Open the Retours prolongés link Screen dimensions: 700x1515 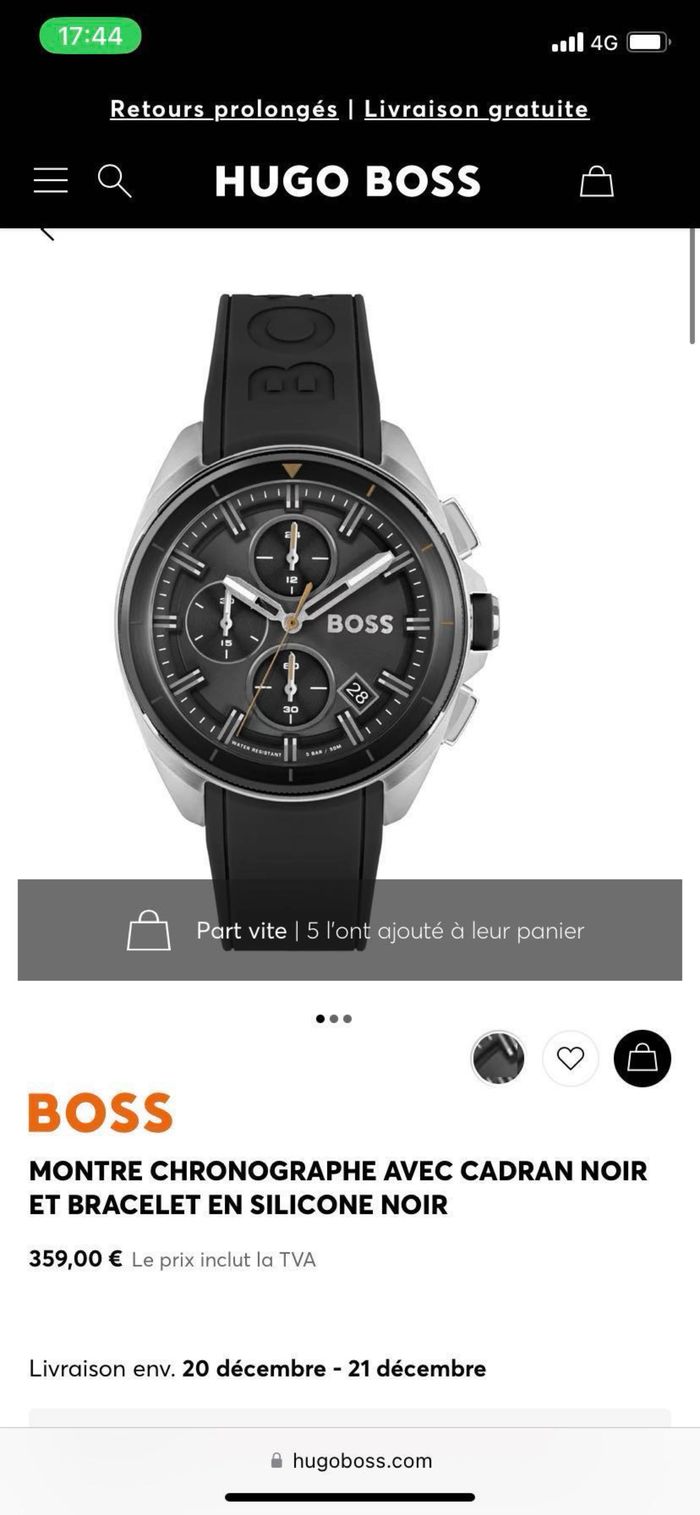[x=224, y=109]
